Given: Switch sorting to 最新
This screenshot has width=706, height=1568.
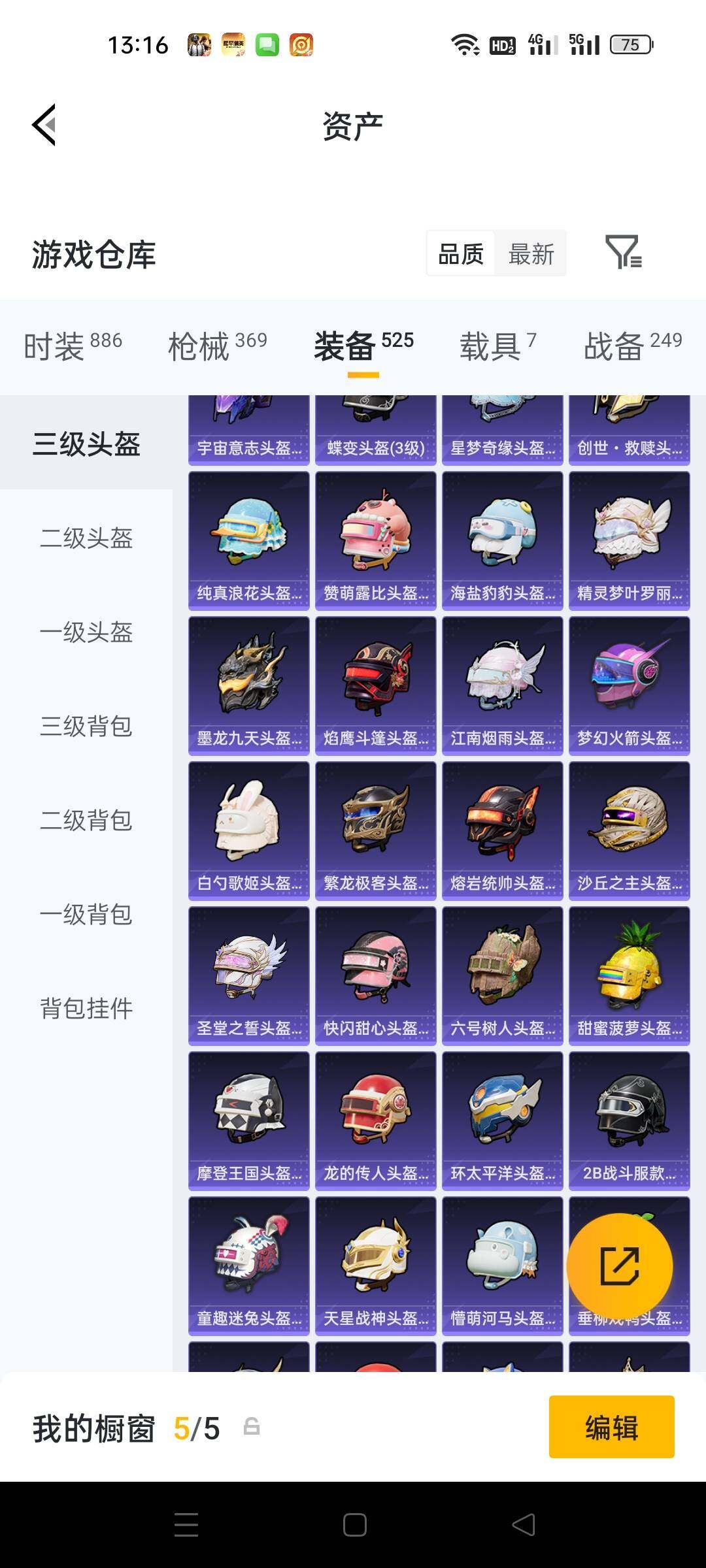Looking at the screenshot, I should 531,253.
